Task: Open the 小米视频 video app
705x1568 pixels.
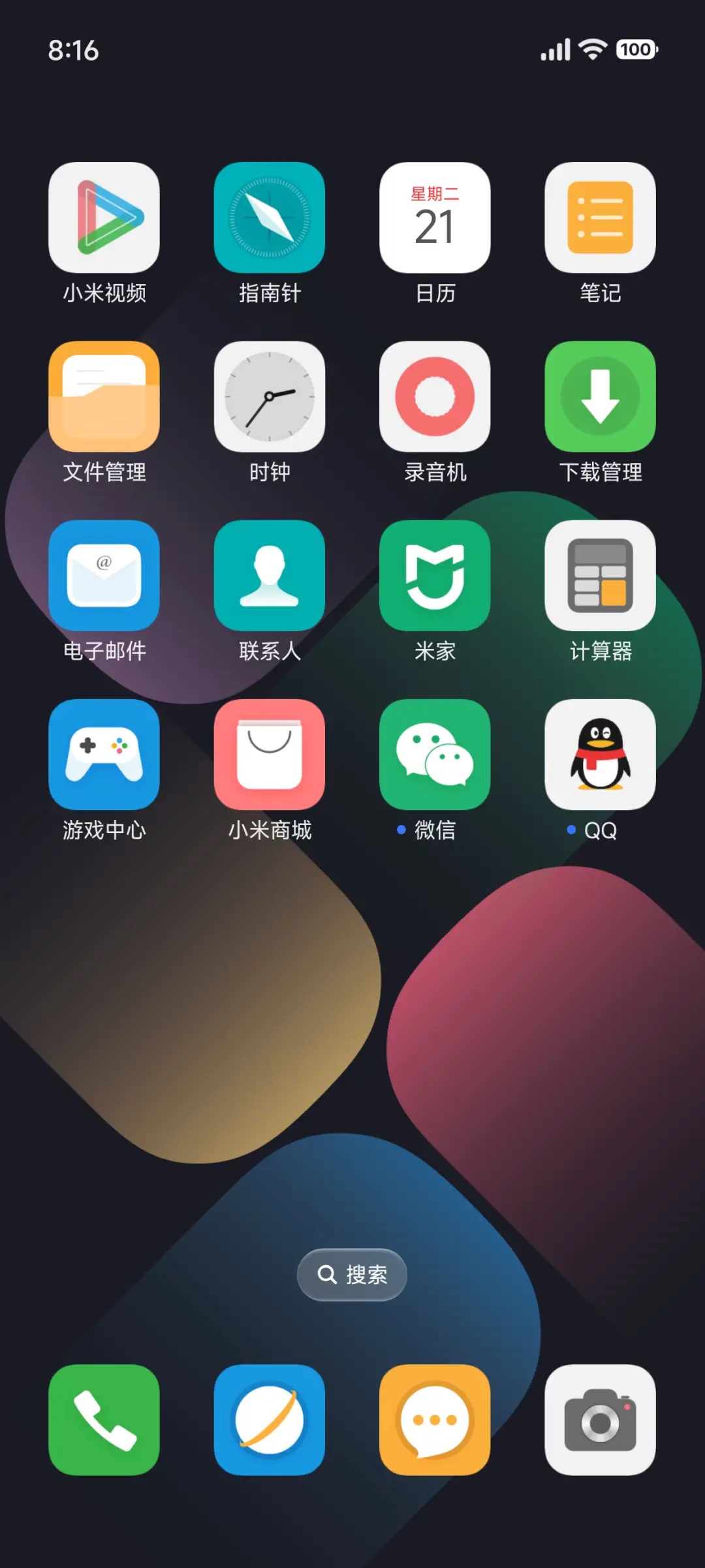Action: click(x=104, y=219)
